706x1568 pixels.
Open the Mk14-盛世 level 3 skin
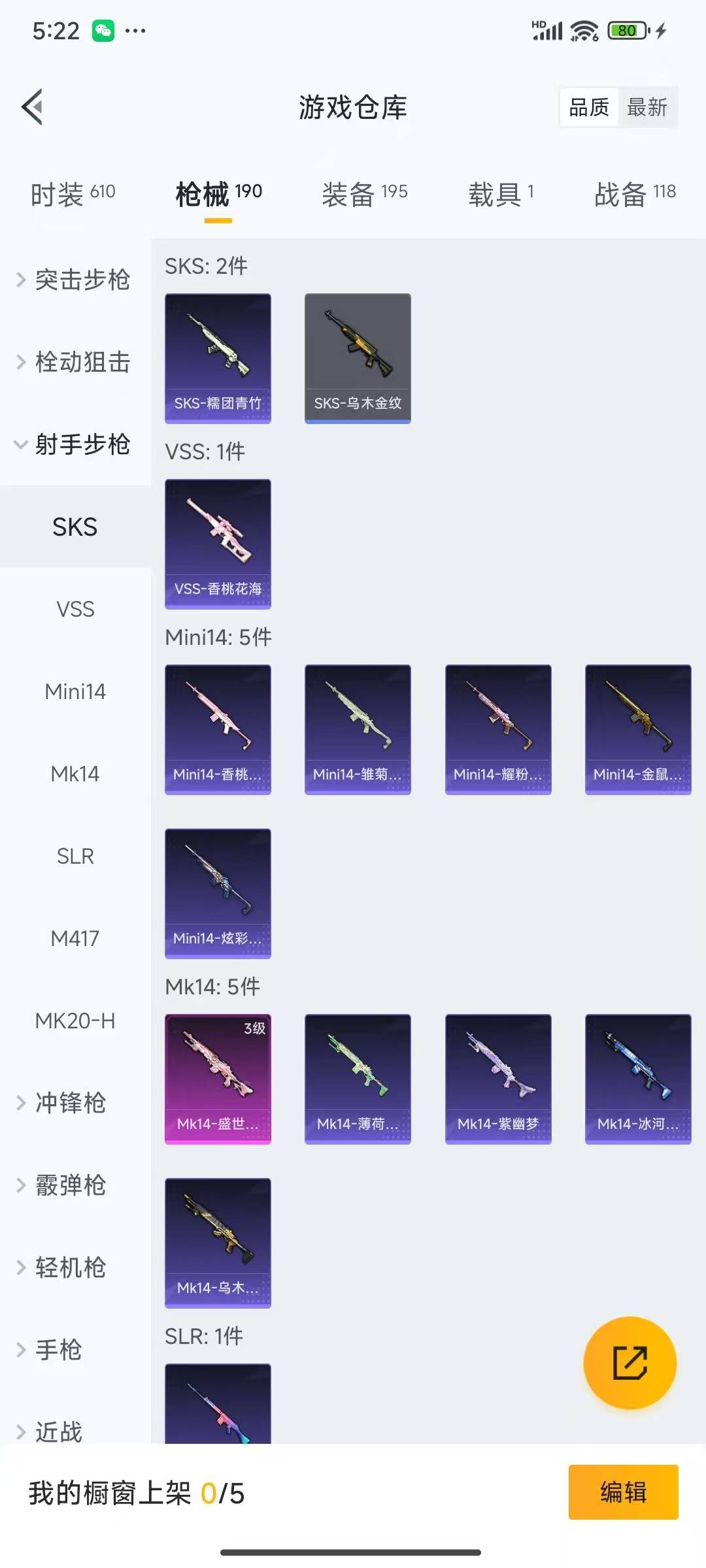tap(218, 1079)
